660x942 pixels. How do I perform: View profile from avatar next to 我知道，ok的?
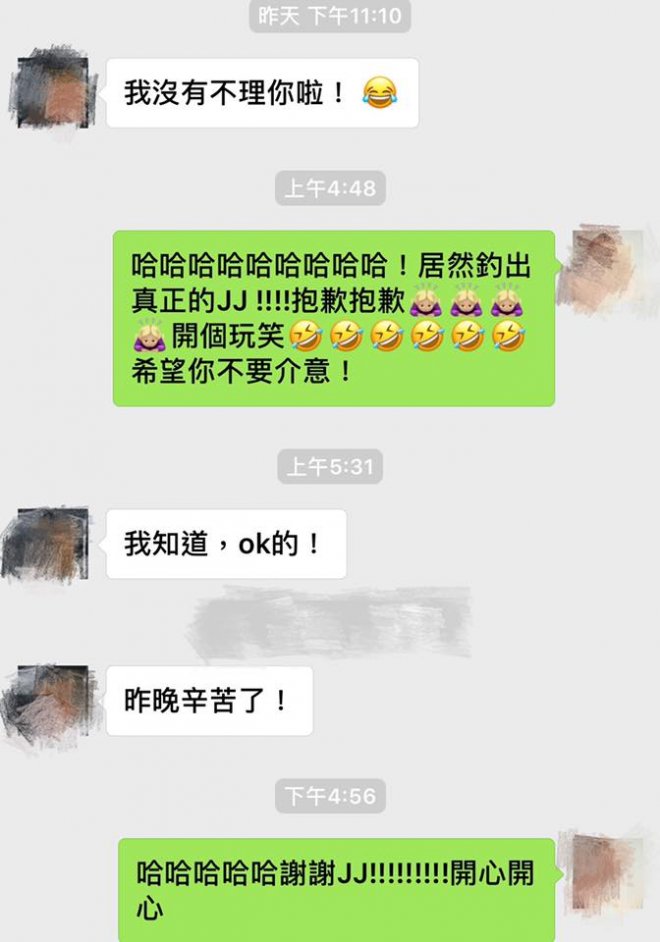[x=46, y=545]
